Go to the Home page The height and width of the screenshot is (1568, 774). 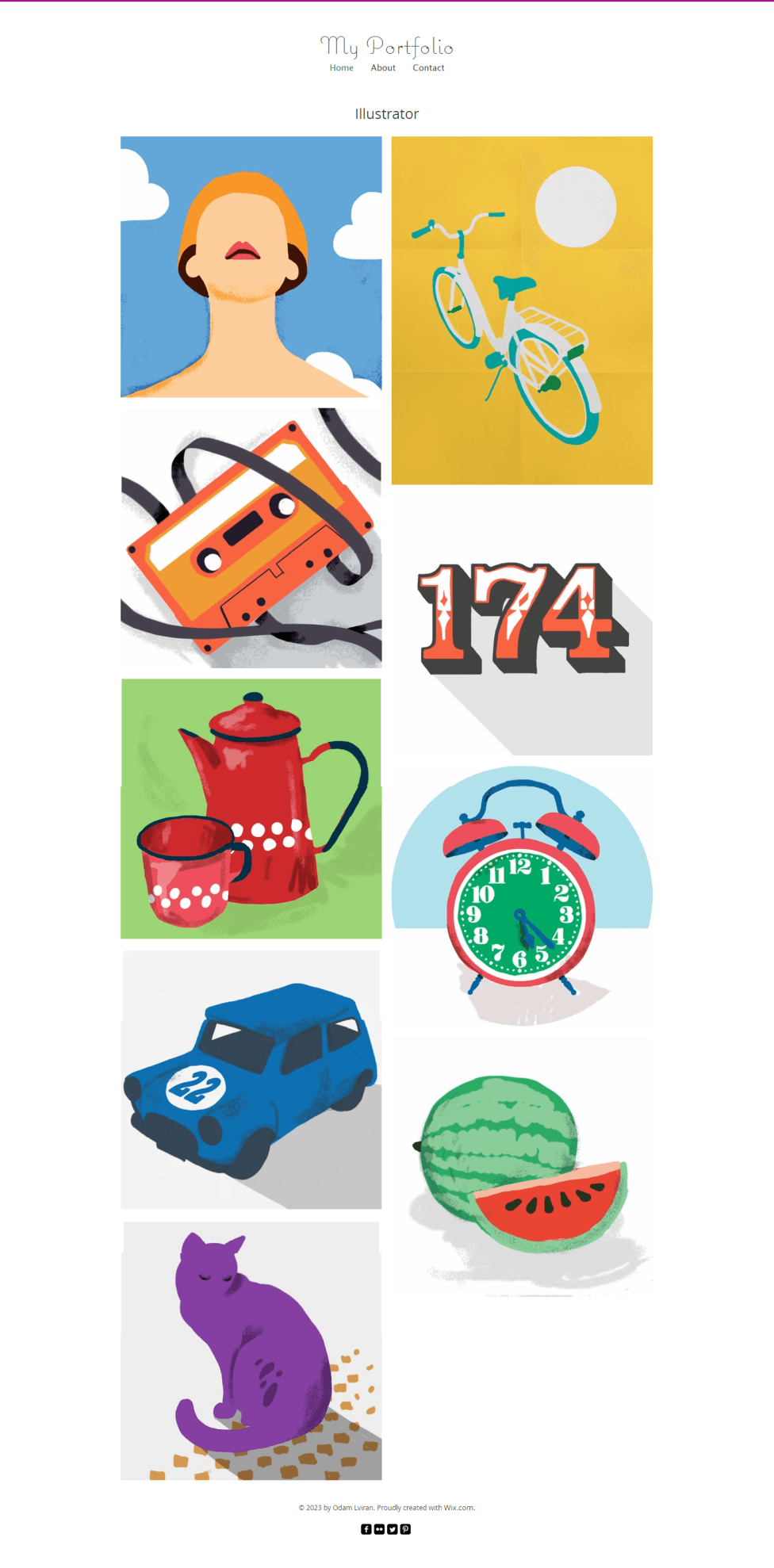(x=341, y=68)
